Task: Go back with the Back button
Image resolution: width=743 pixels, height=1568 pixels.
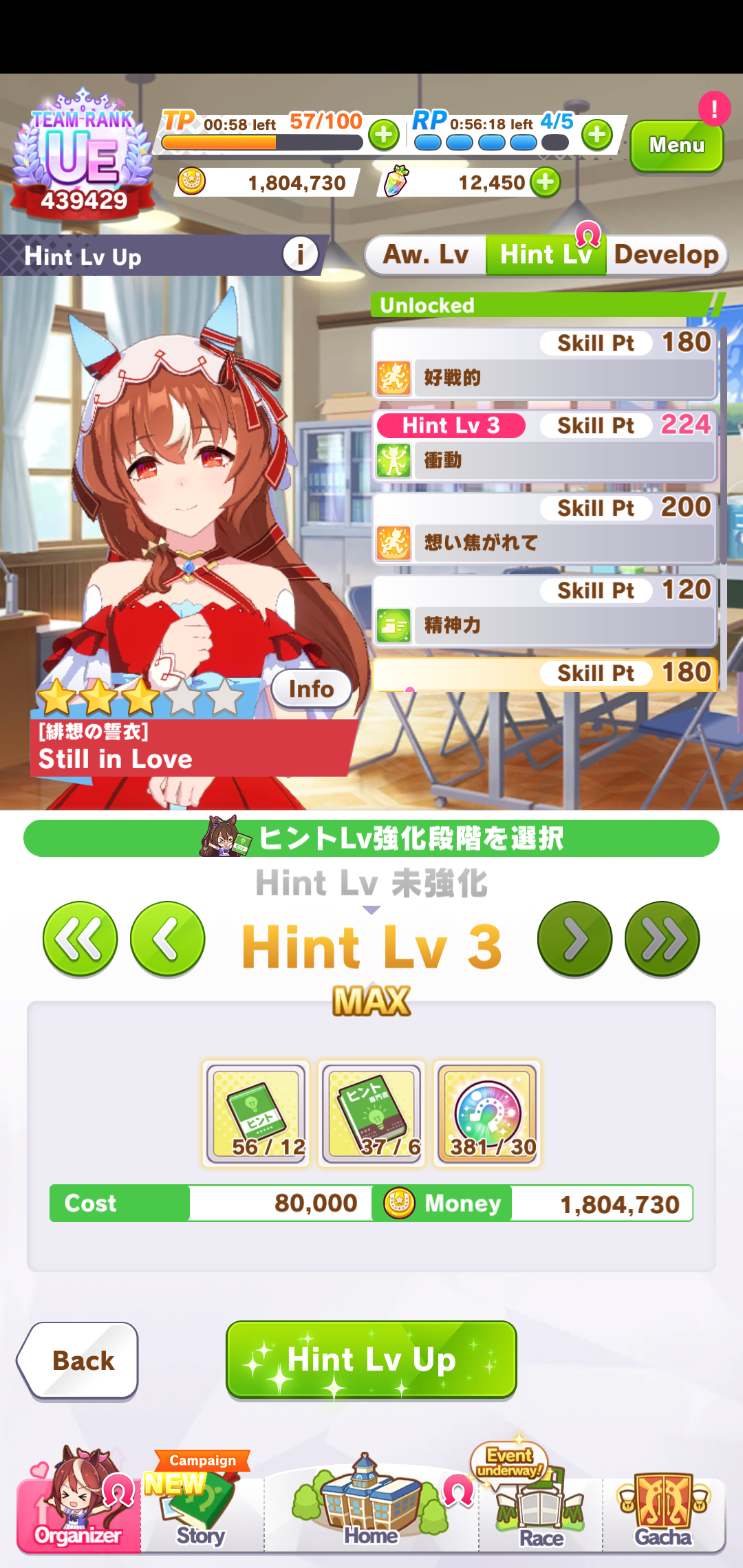Action: pyautogui.click(x=79, y=1360)
